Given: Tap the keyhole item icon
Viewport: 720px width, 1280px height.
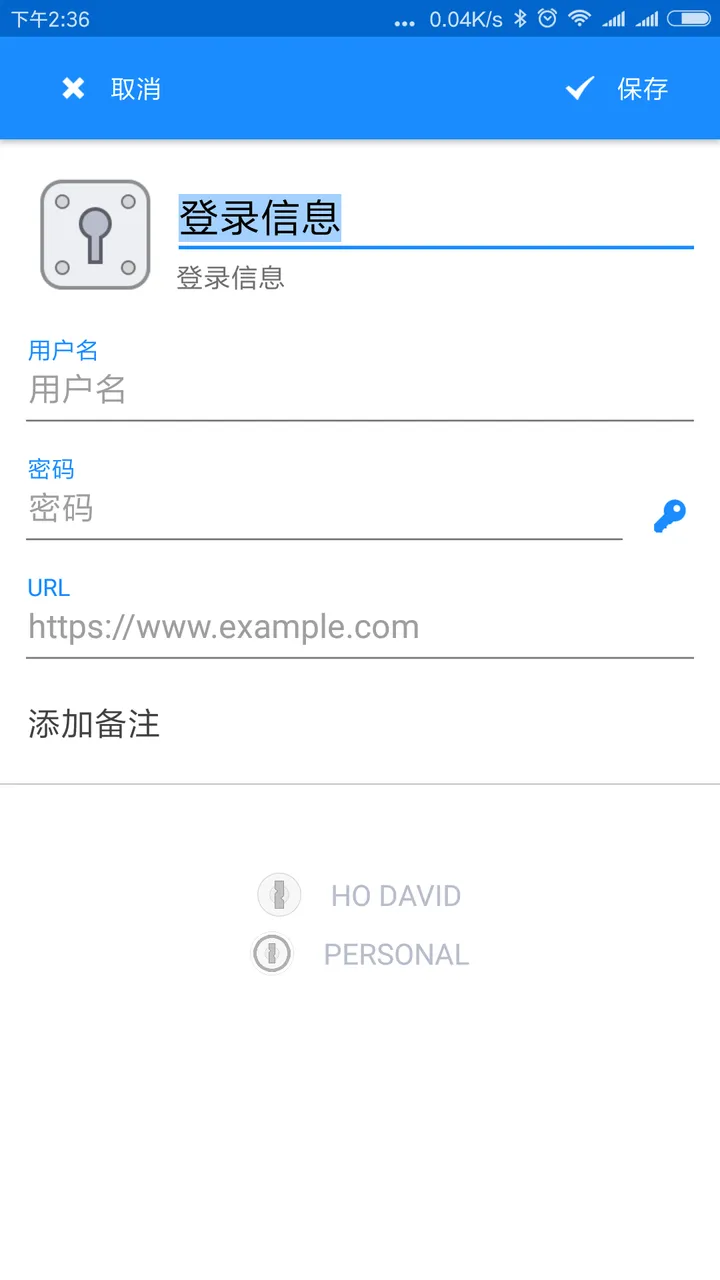Looking at the screenshot, I should [95, 235].
